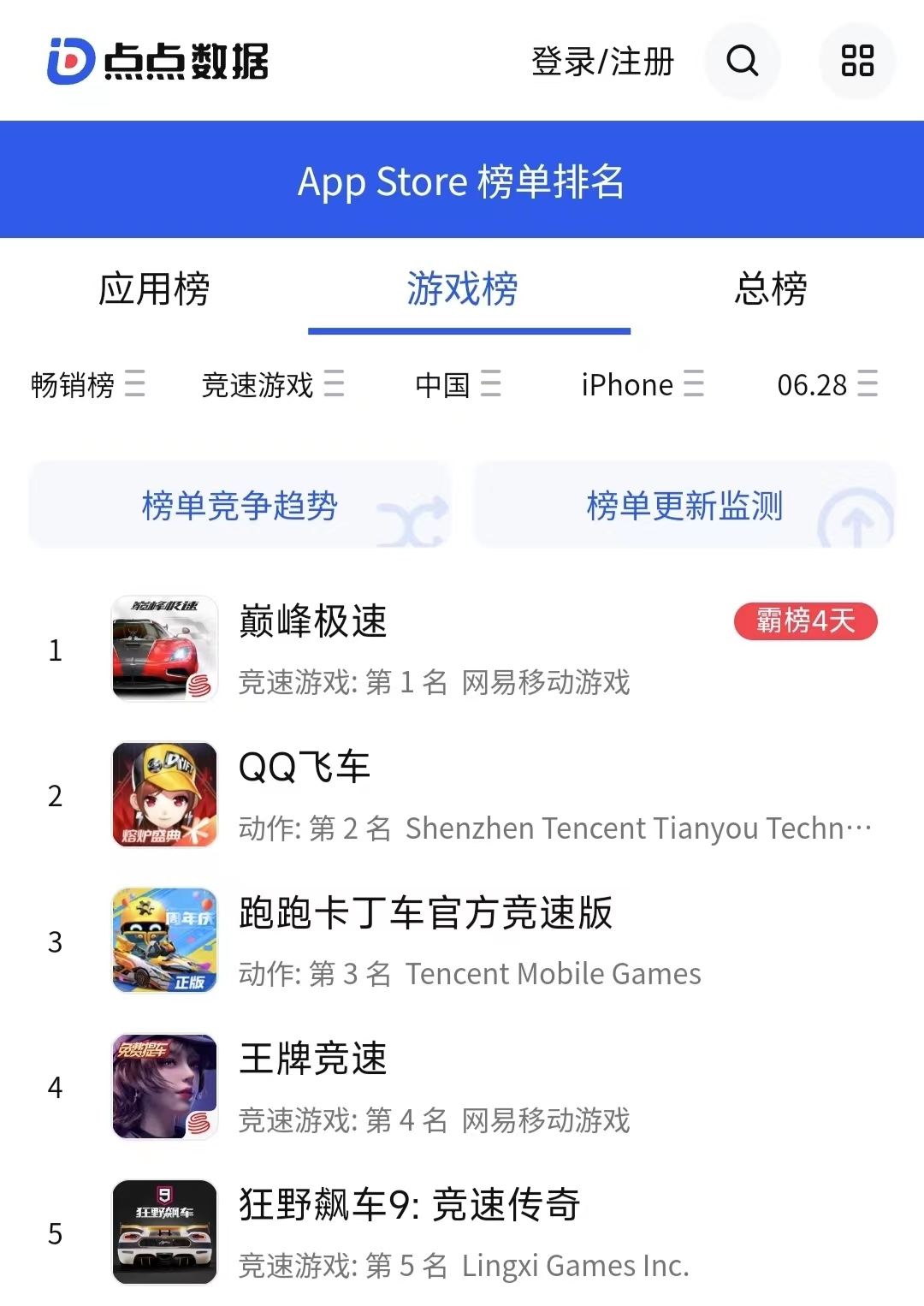
Task: Change the 中国 region filter
Action: (x=458, y=384)
